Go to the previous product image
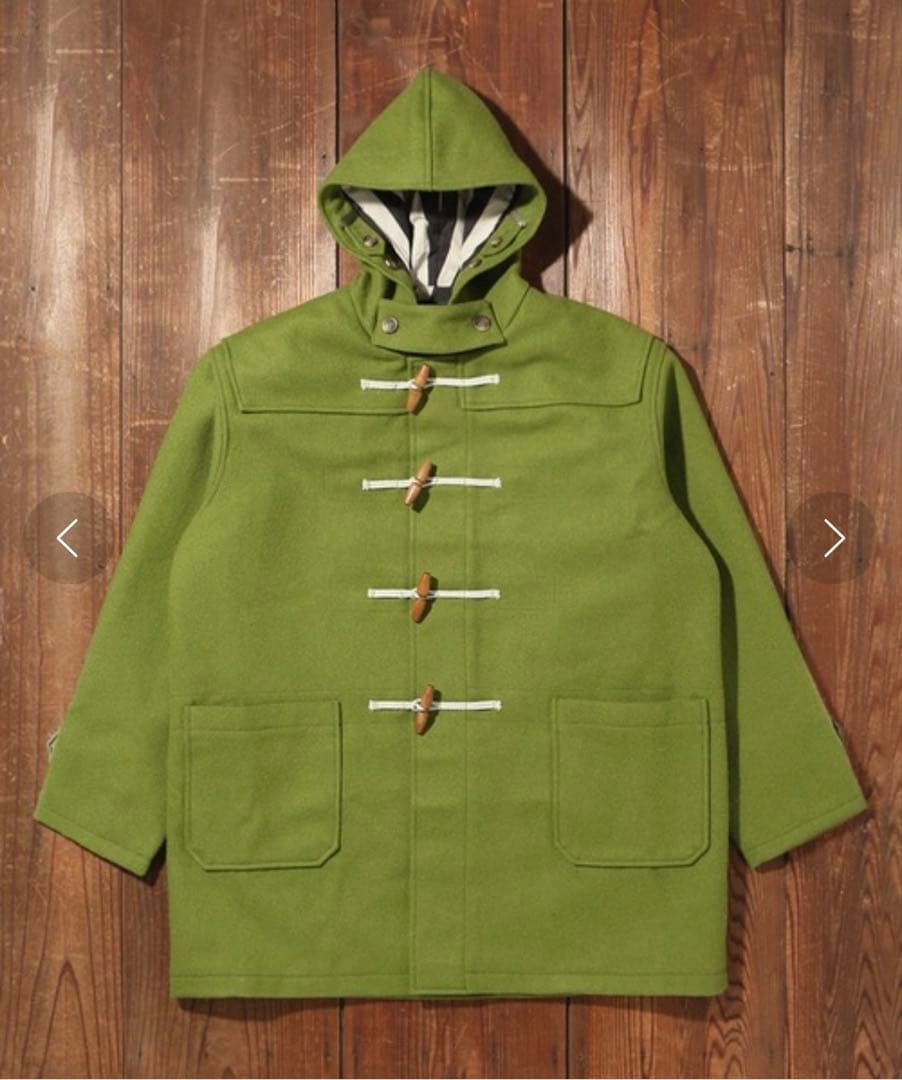The image size is (902, 1080). (67, 538)
